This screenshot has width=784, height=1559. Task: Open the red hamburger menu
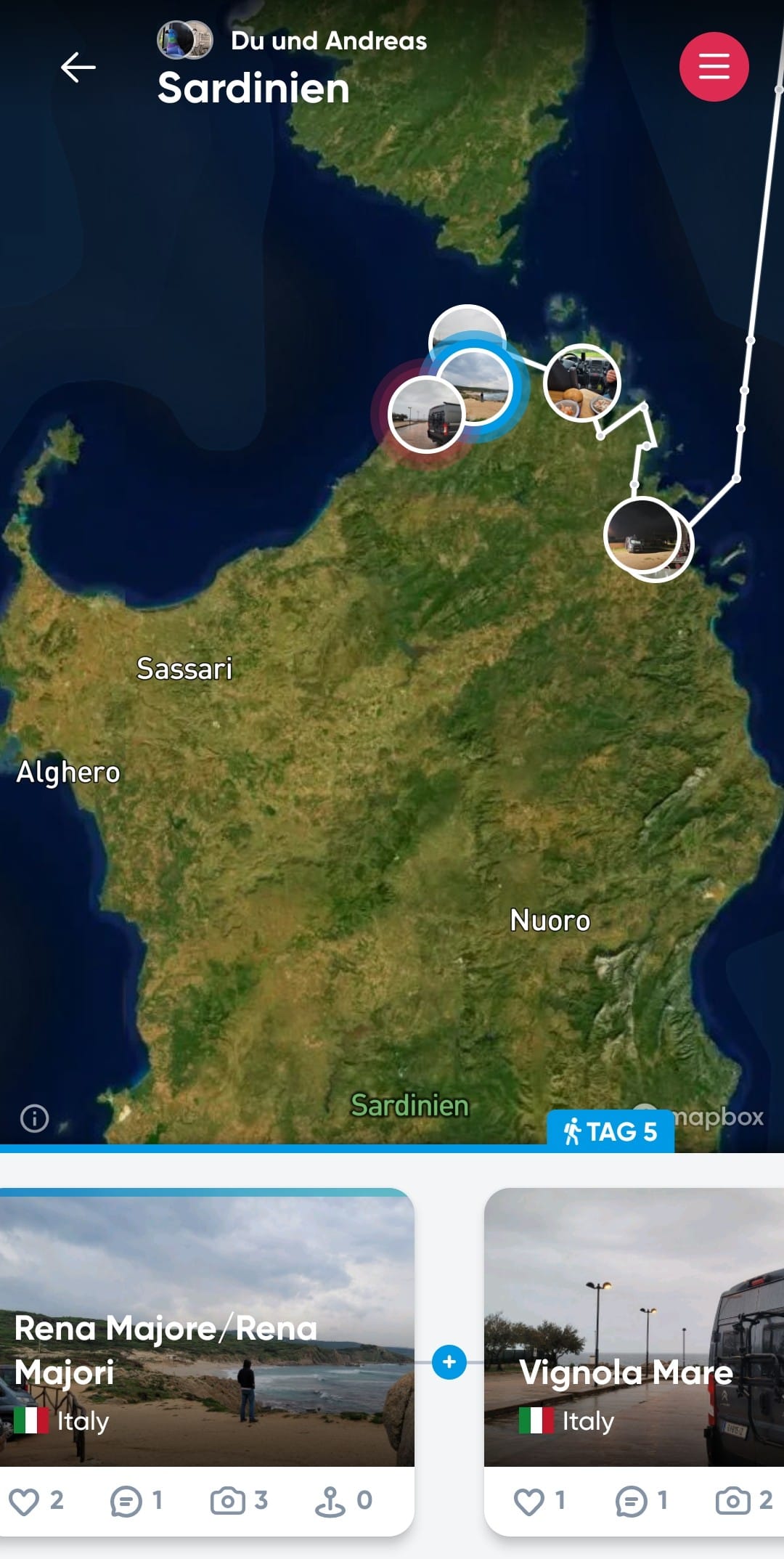pos(714,66)
